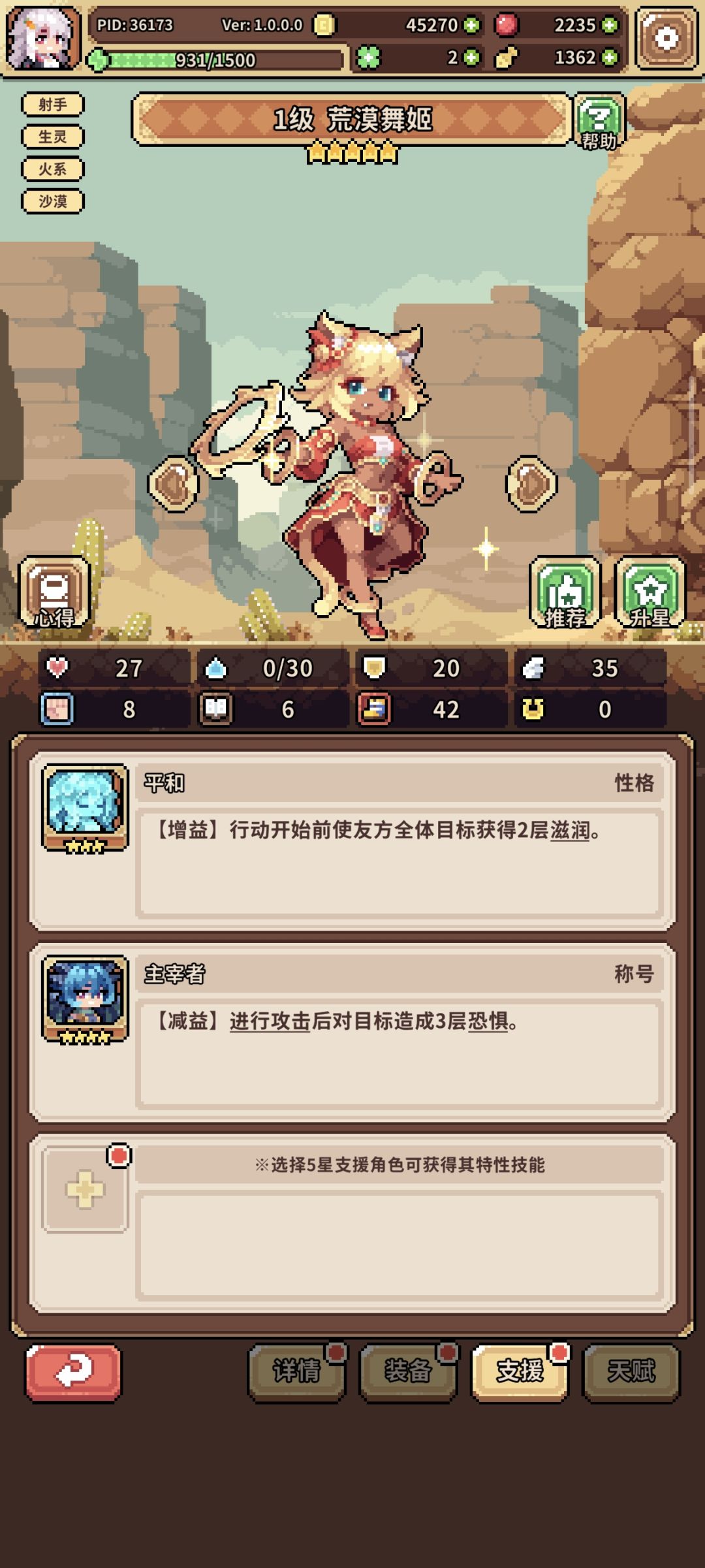Open the 天赋 talent tab
This screenshot has width=705, height=1568.
click(x=631, y=1369)
